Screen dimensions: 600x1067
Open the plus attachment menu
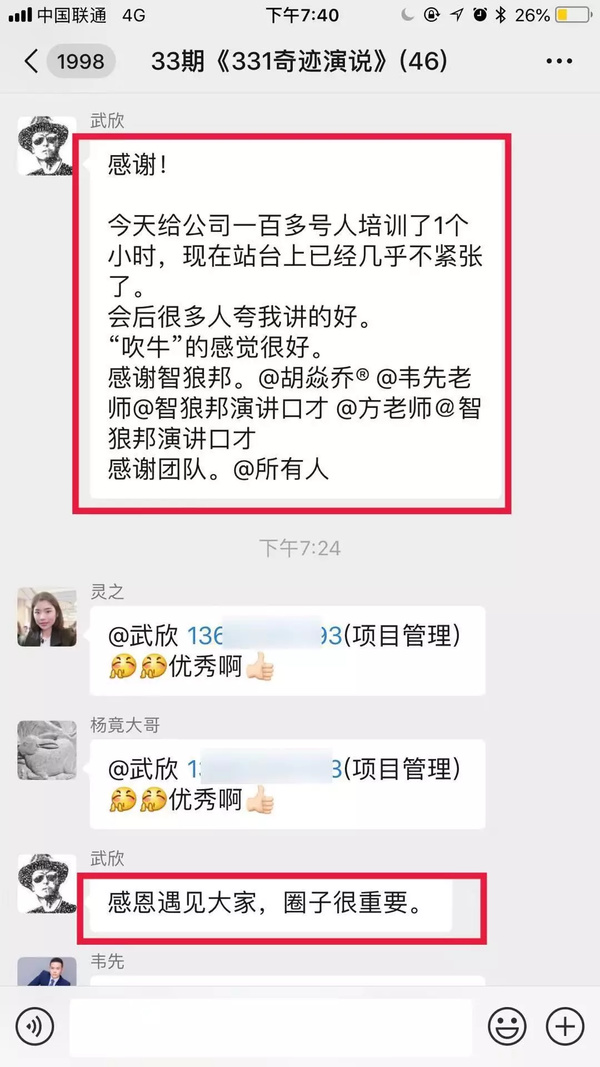[565, 1026]
